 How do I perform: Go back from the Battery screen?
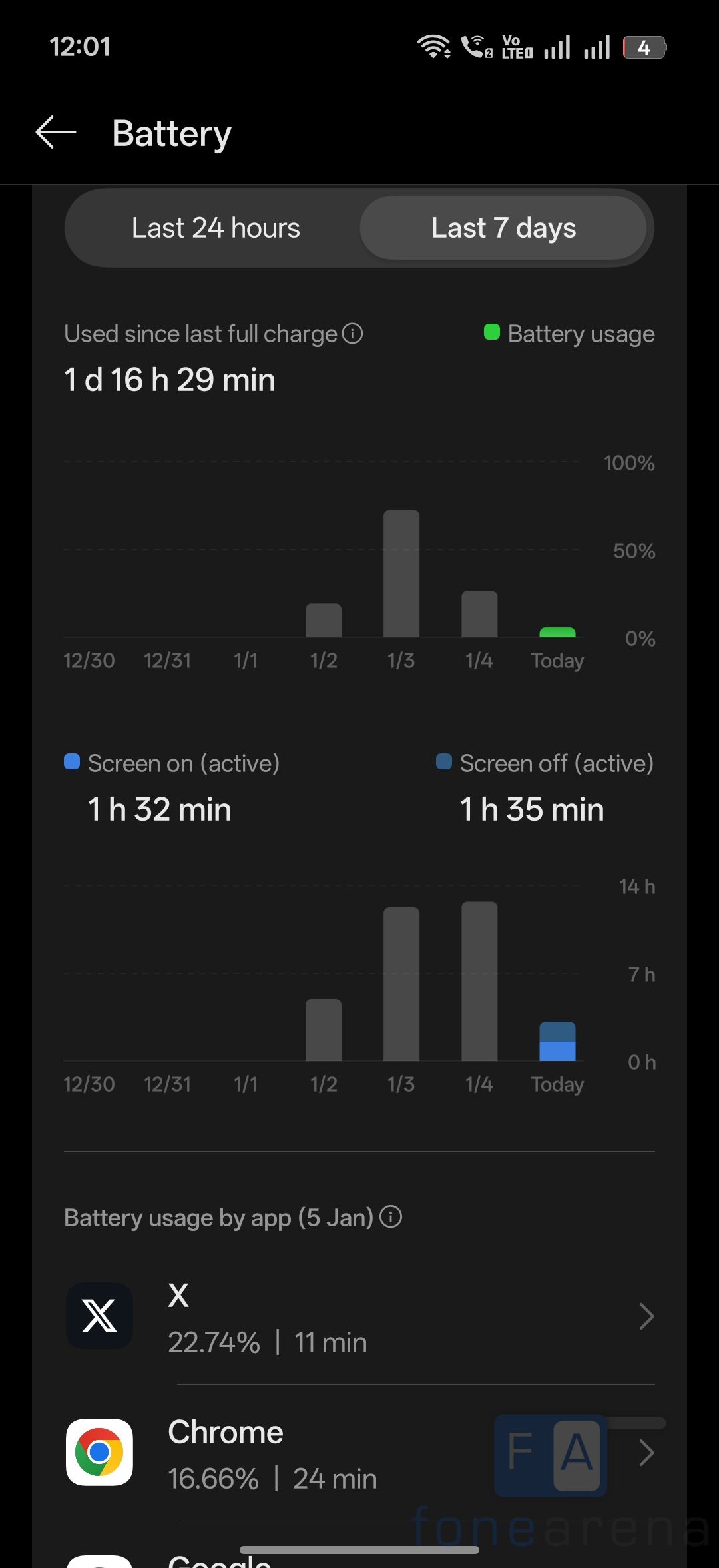click(x=56, y=133)
